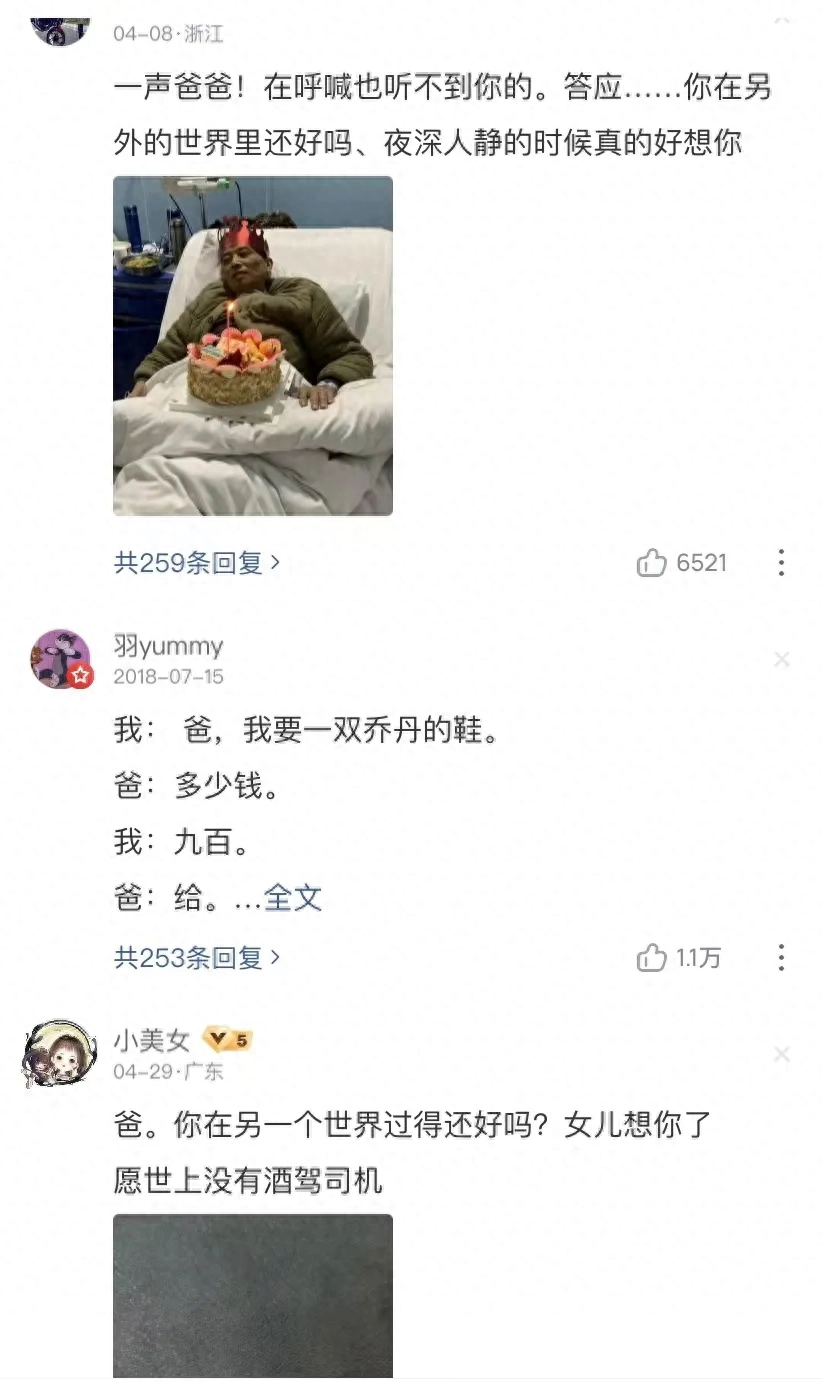Click 小美女's avatar picture
822x1382 pixels.
click(x=58, y=1055)
